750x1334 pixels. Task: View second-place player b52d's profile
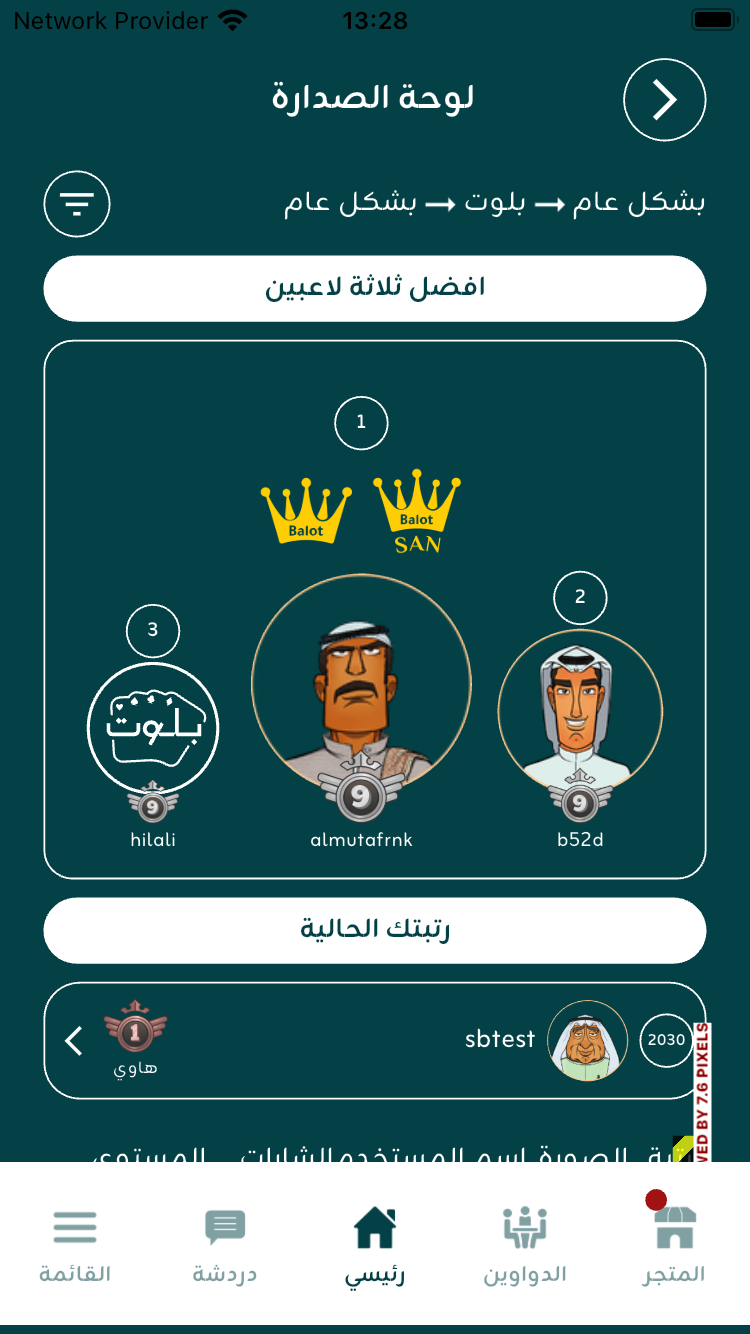(x=580, y=712)
